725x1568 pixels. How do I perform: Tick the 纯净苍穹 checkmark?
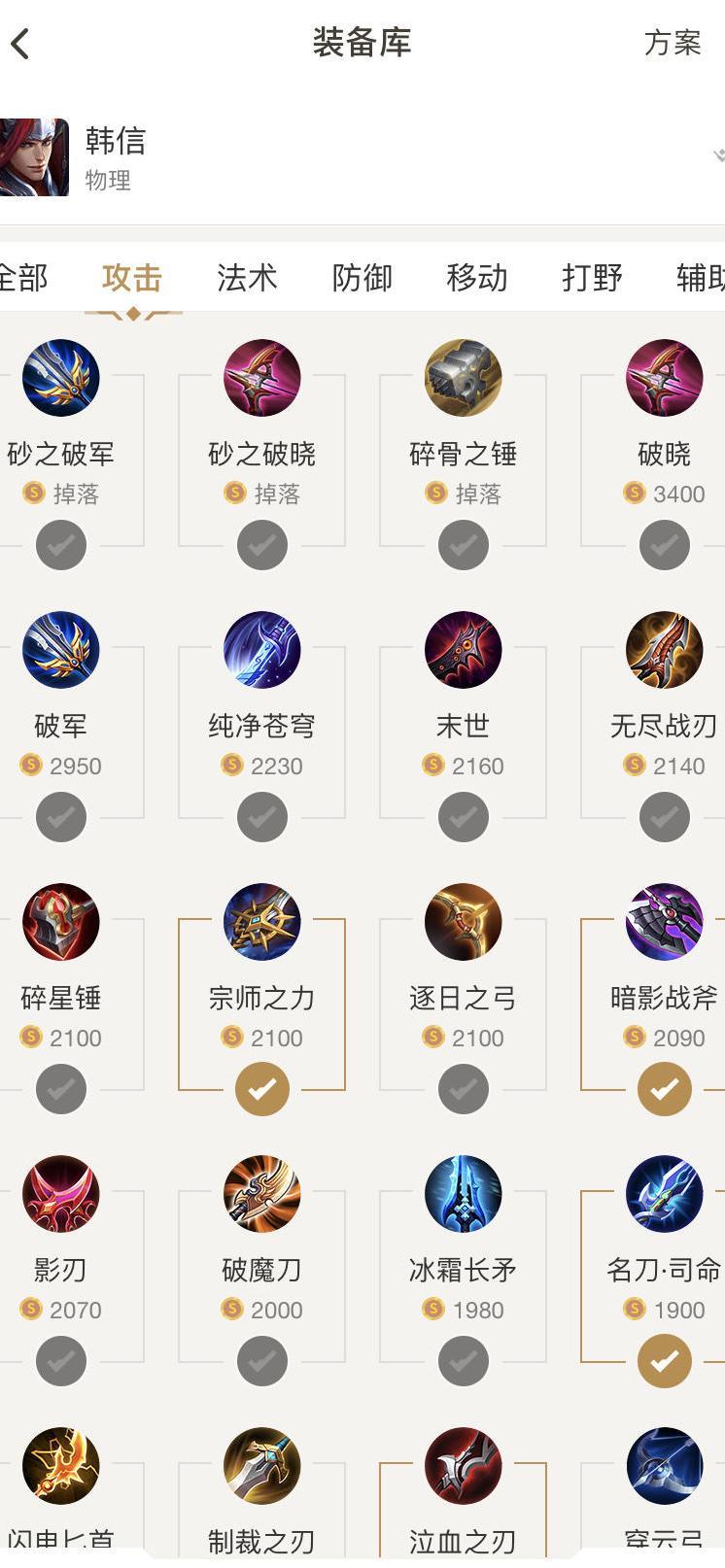click(262, 817)
